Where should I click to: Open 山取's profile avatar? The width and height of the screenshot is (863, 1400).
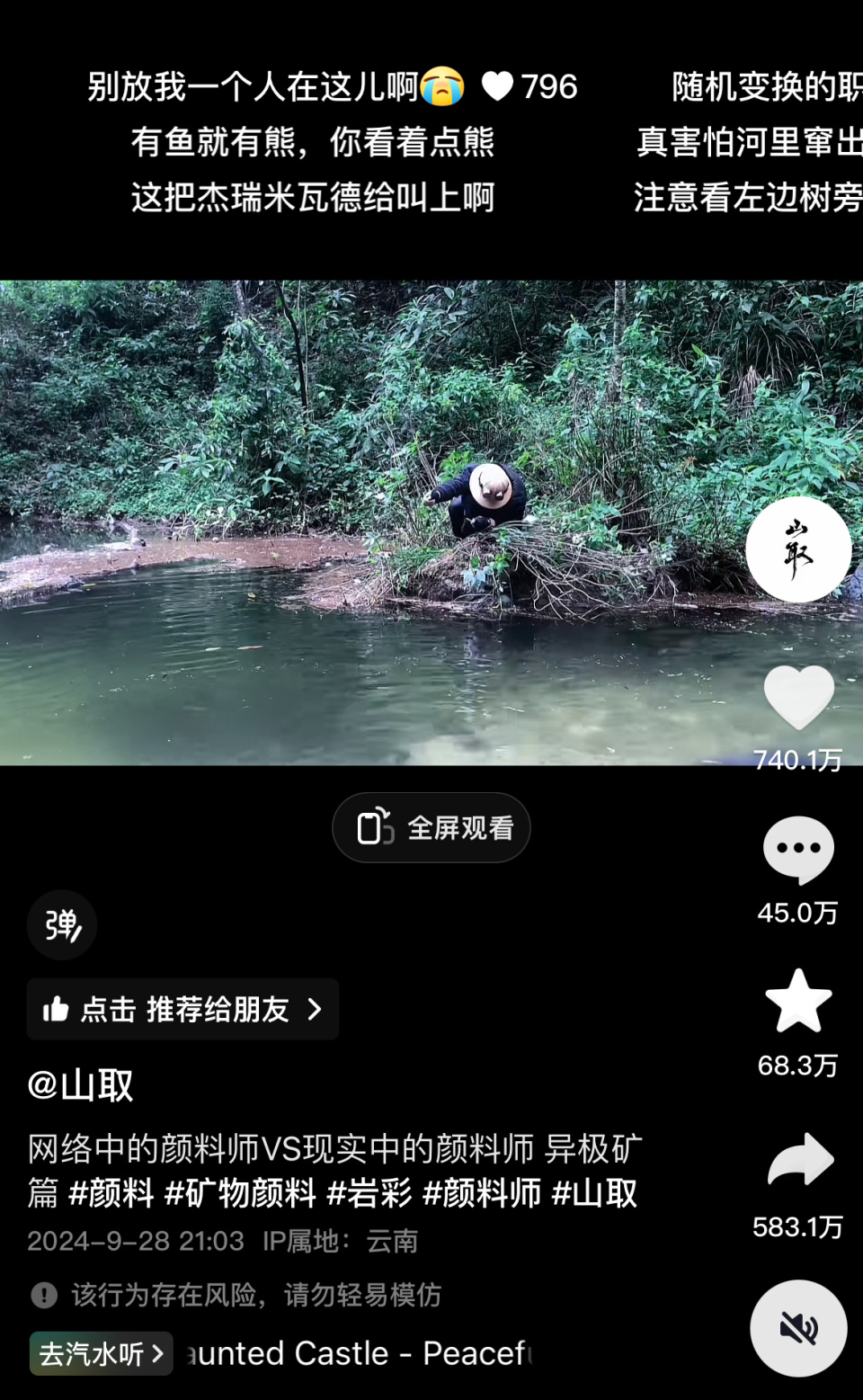tap(797, 548)
